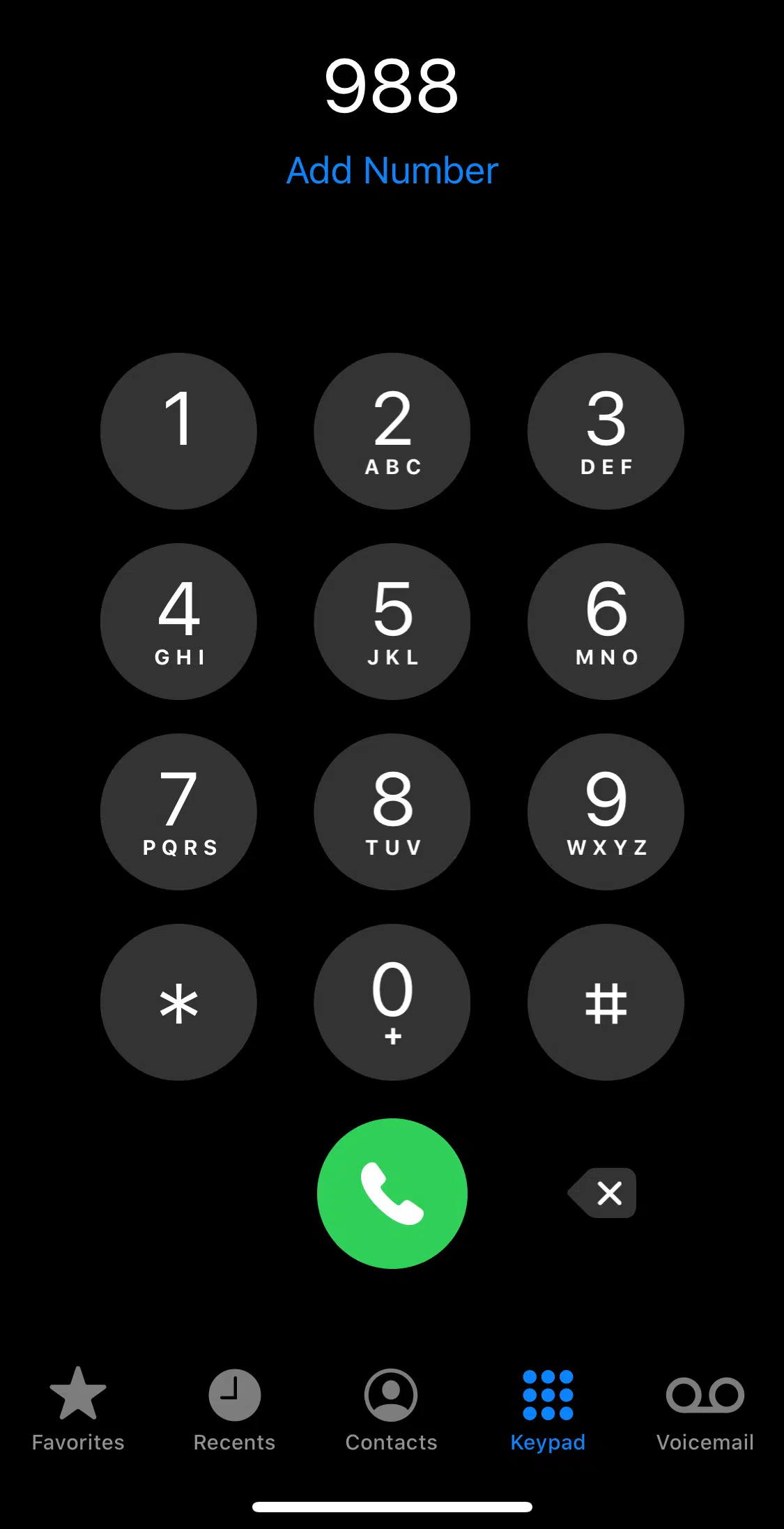Tap the dialed number 988 display

click(x=392, y=86)
